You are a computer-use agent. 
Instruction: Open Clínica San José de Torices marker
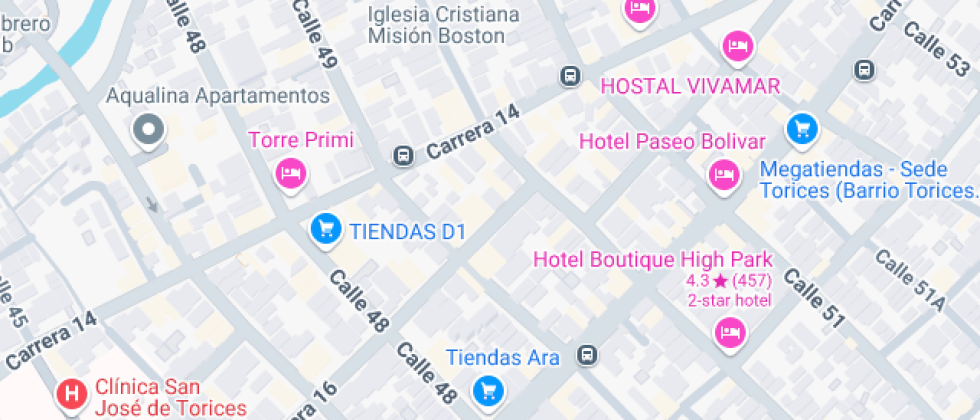(x=72, y=395)
